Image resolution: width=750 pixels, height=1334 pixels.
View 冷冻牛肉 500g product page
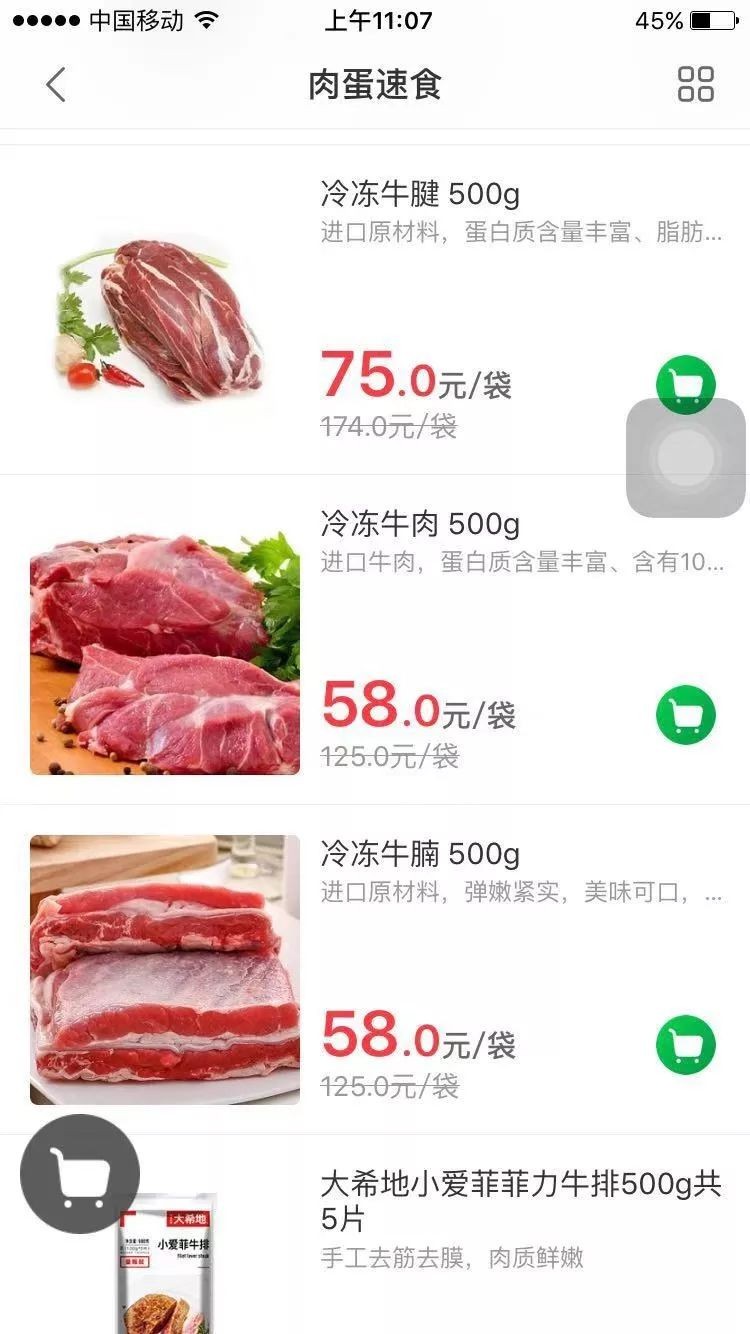click(x=420, y=523)
